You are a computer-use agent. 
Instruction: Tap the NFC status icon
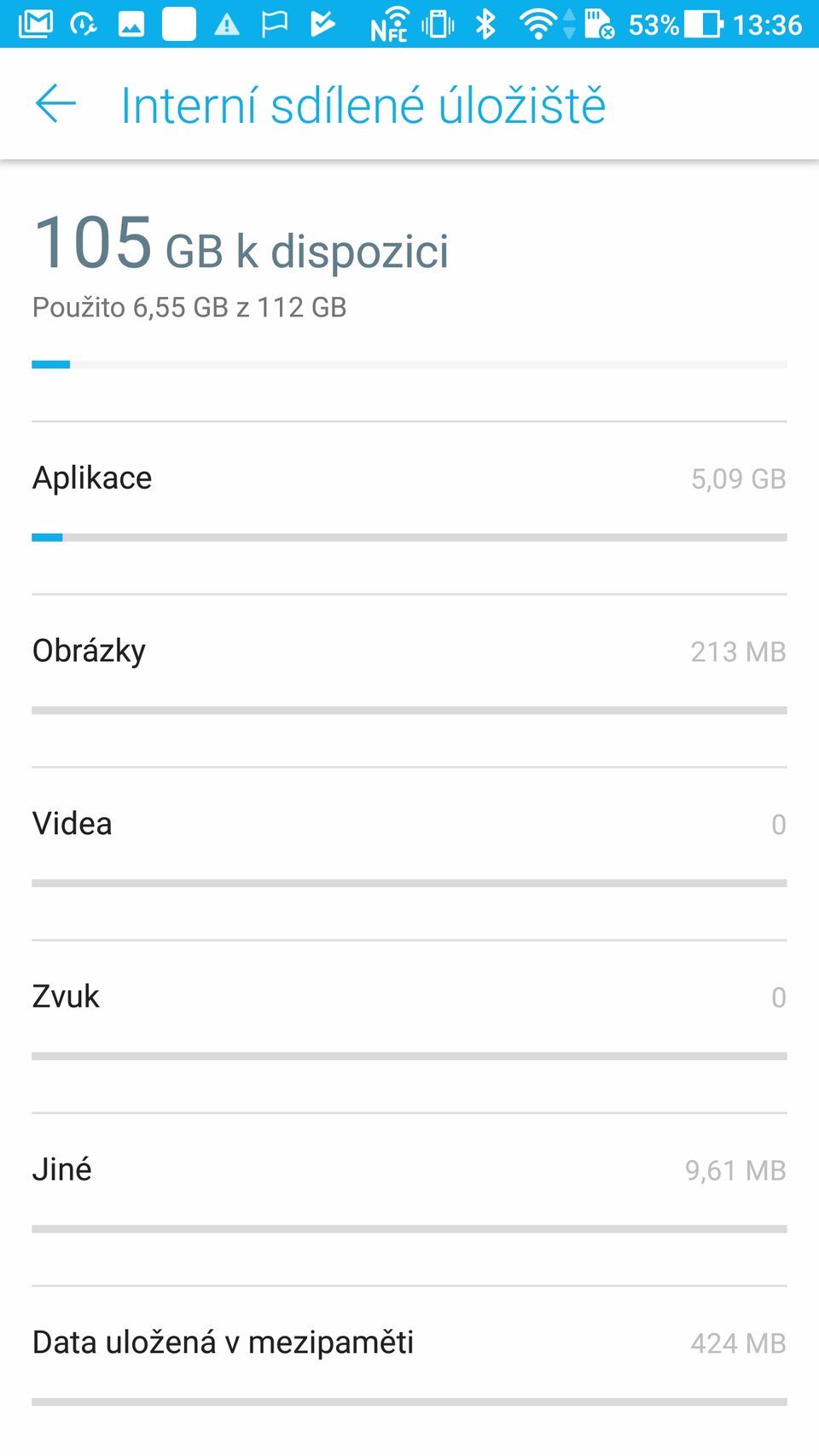(x=388, y=26)
